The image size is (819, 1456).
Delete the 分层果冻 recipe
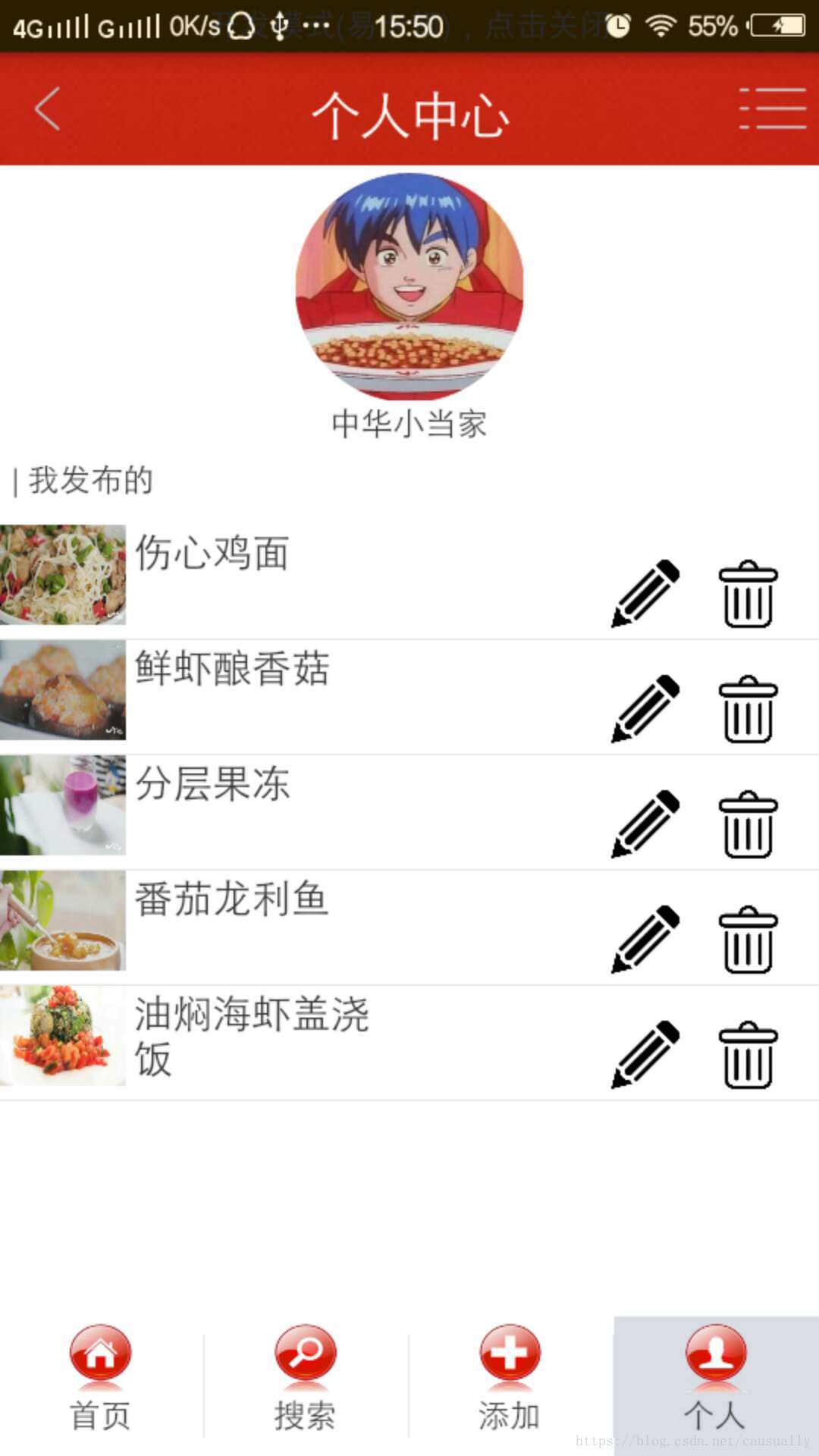748,824
